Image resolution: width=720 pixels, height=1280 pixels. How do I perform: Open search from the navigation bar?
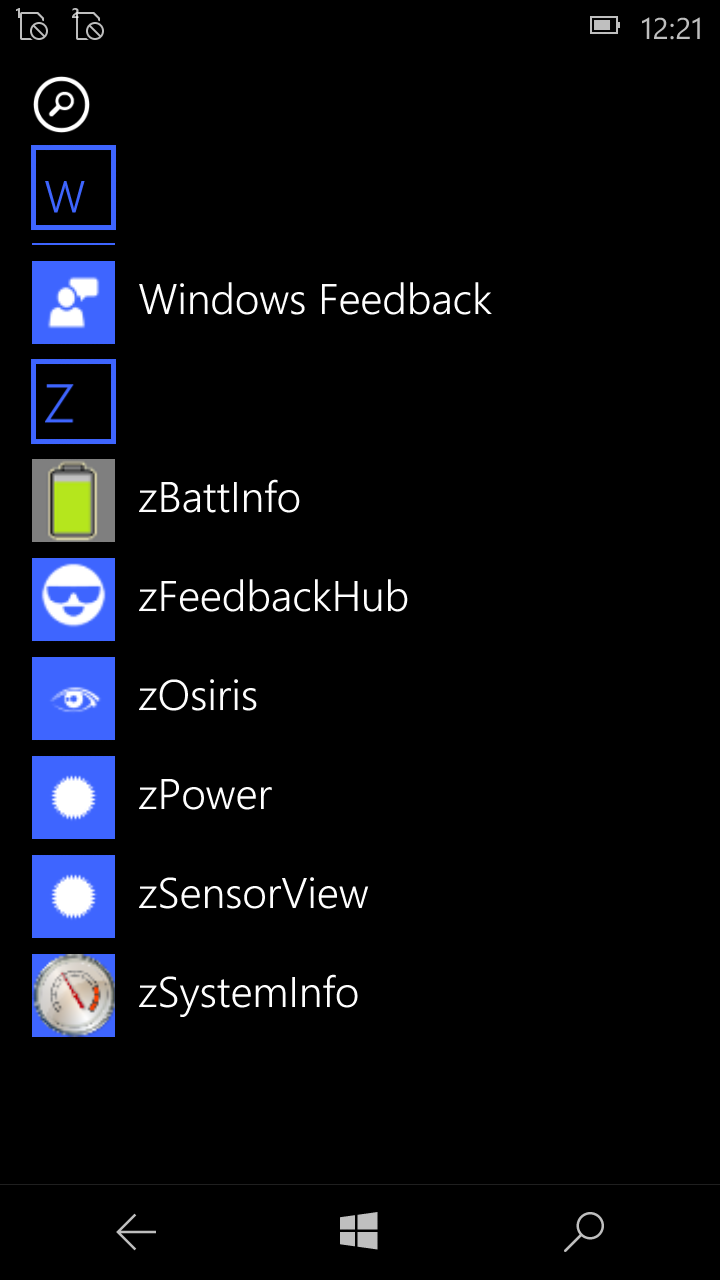(584, 1232)
